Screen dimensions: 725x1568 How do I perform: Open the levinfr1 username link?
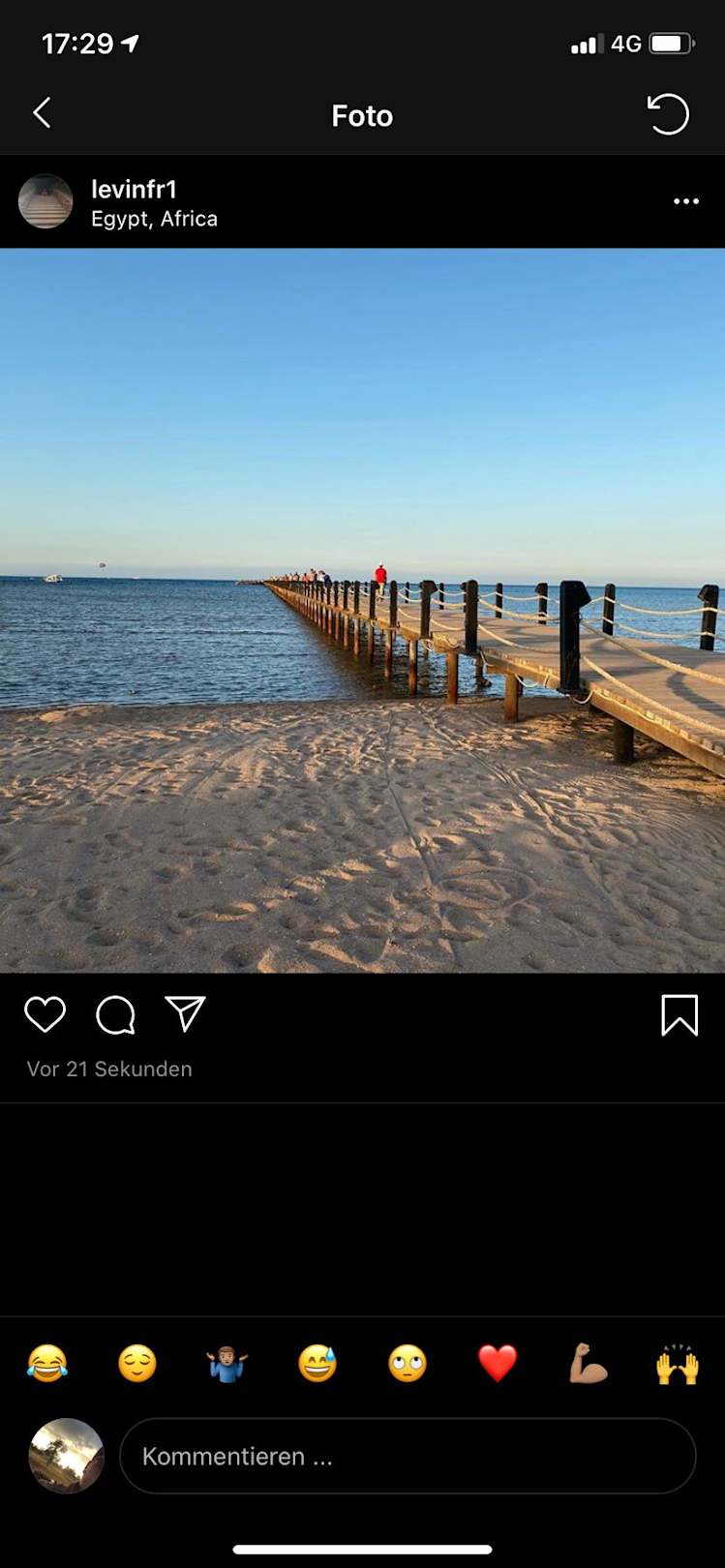coord(134,189)
